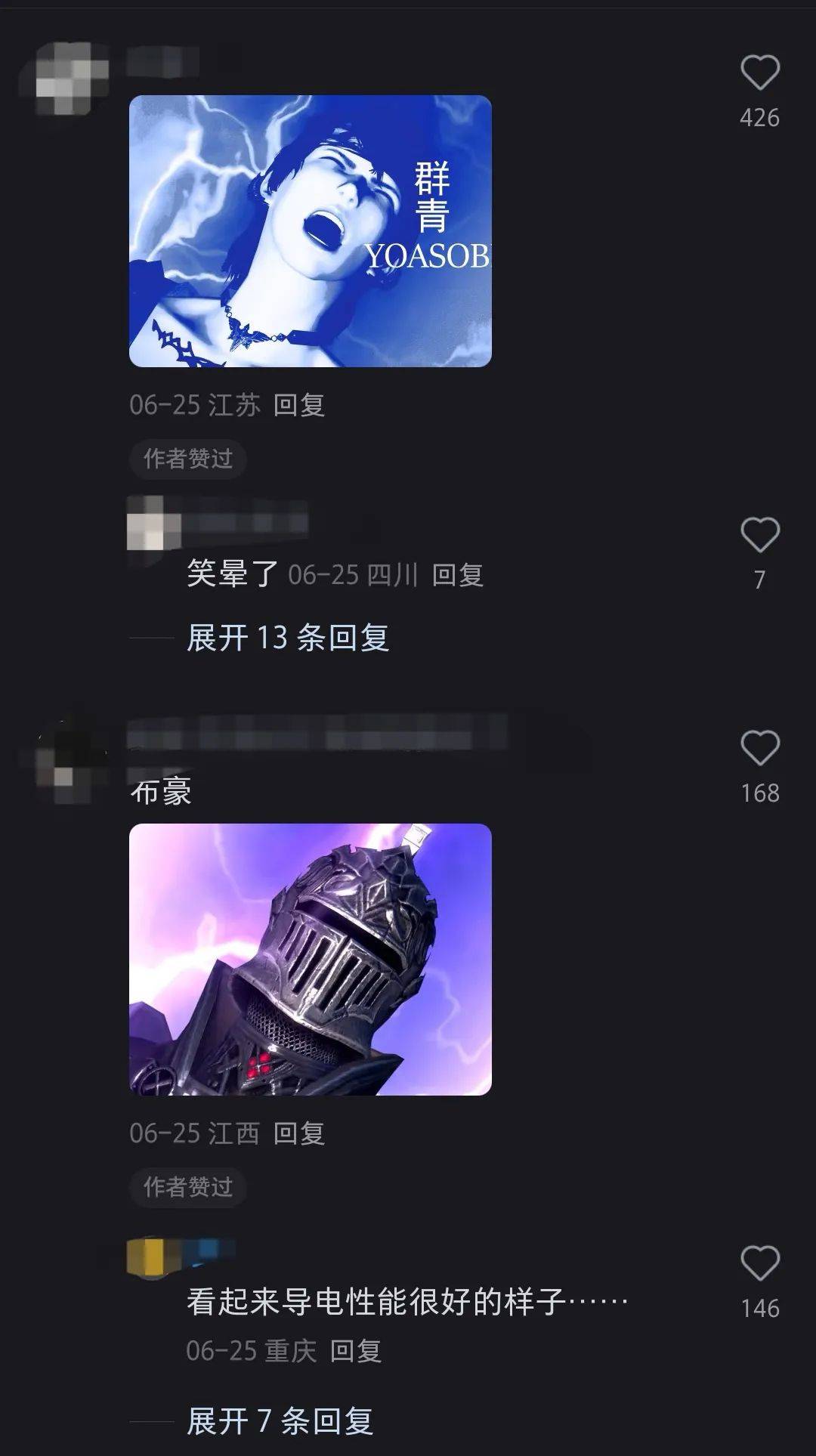Reply to the 笑晕了 comment
Viewport: 816px width, 1456px height.
458,576
